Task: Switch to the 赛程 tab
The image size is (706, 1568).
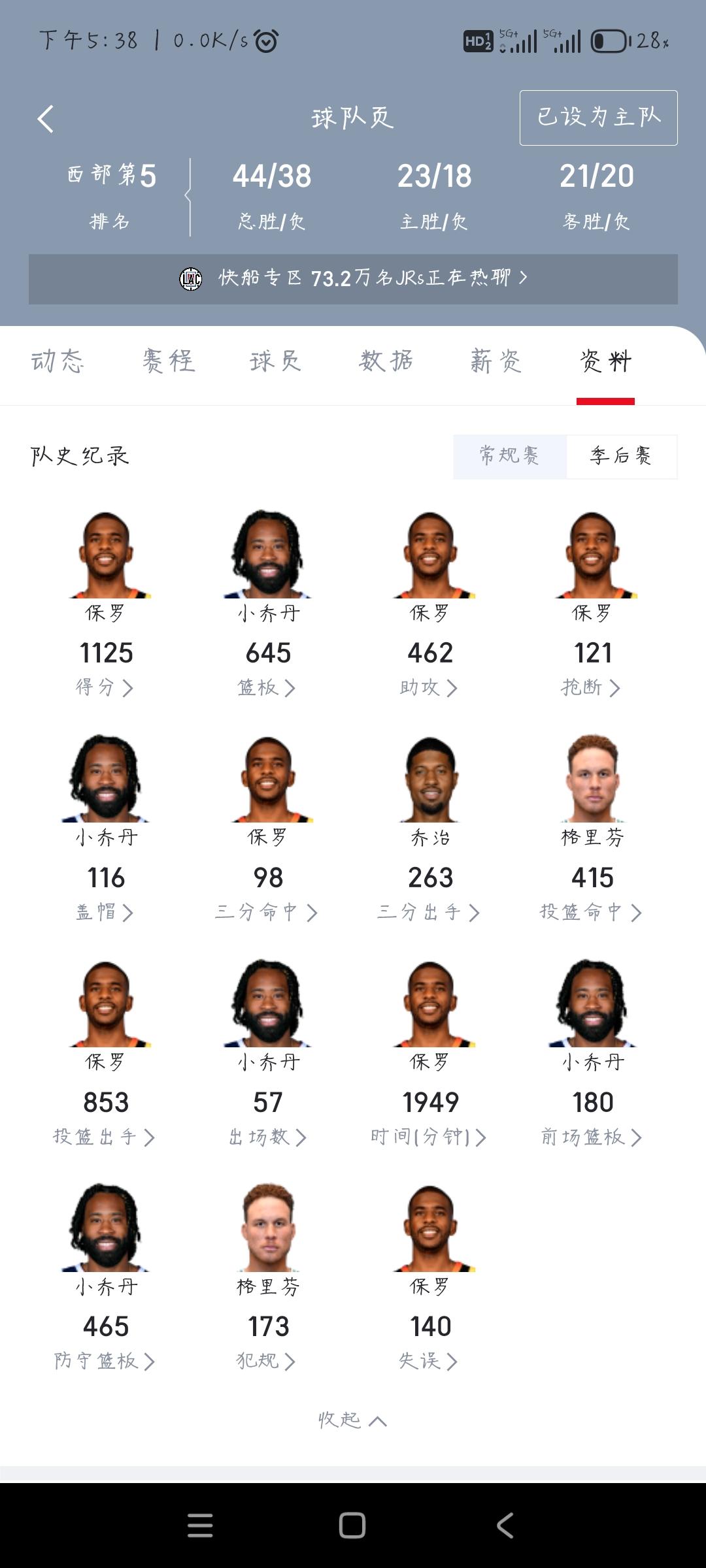Action: tap(169, 361)
